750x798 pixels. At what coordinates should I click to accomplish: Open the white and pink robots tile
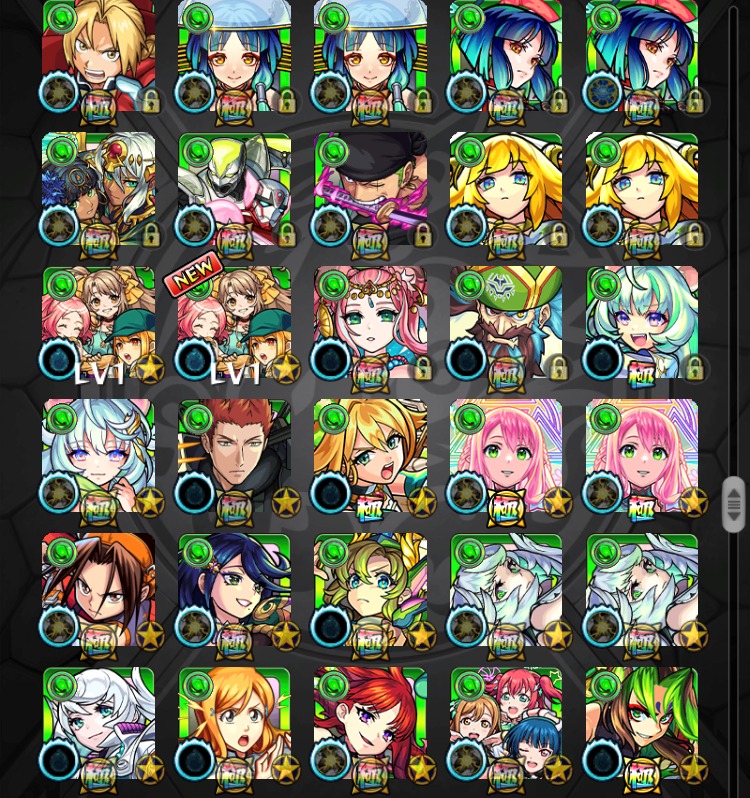point(234,190)
